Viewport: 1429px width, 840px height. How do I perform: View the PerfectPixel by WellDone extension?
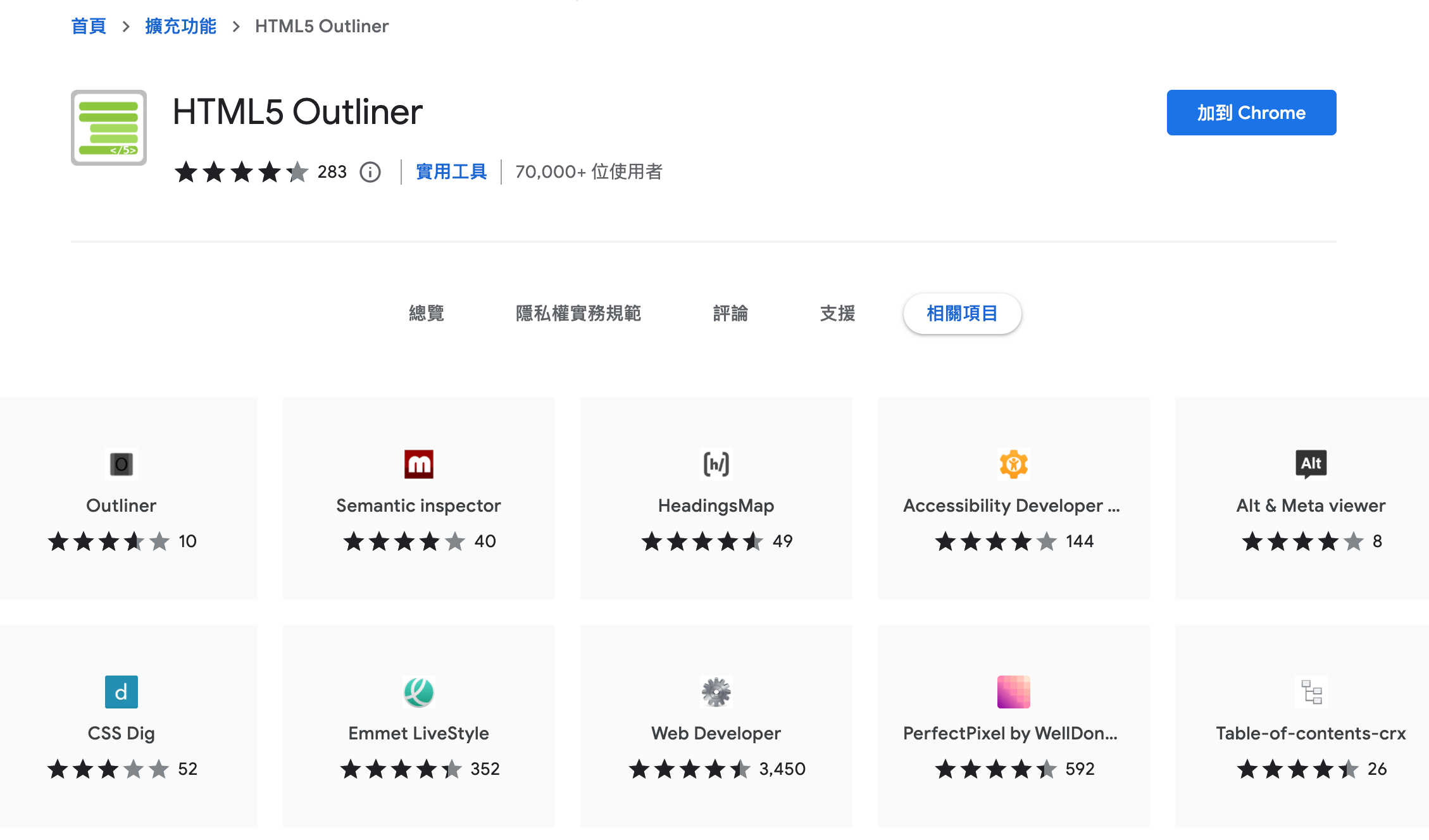tap(1013, 726)
